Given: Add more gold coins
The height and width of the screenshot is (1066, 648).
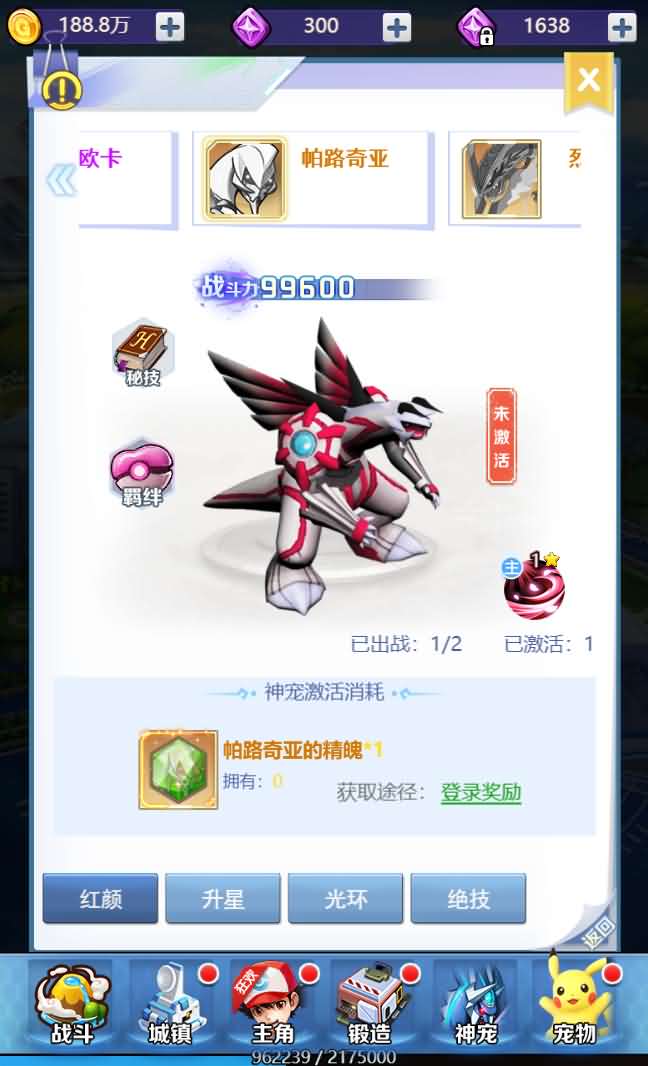Looking at the screenshot, I should tap(170, 26).
